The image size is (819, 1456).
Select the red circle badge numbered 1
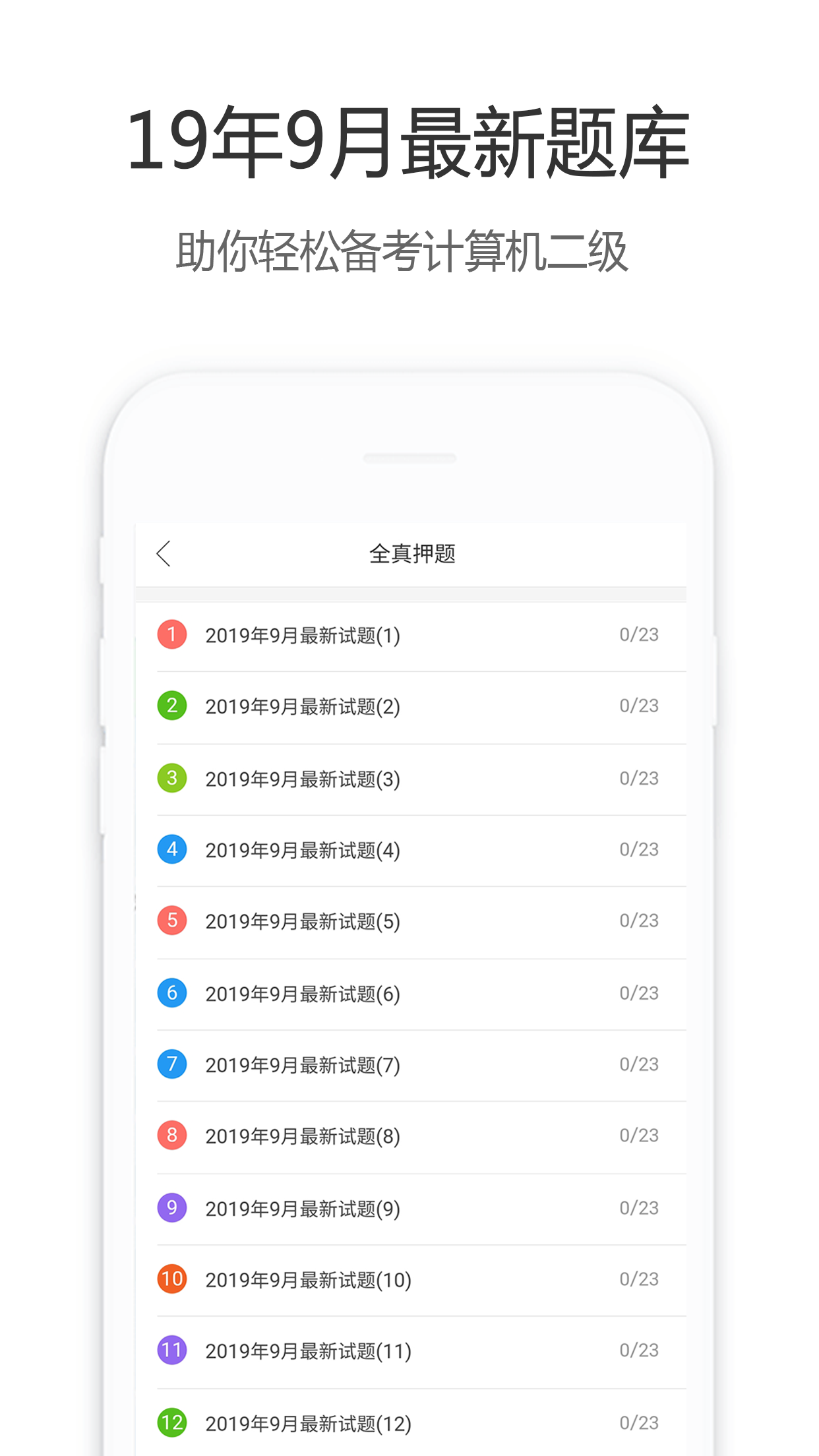tap(171, 635)
